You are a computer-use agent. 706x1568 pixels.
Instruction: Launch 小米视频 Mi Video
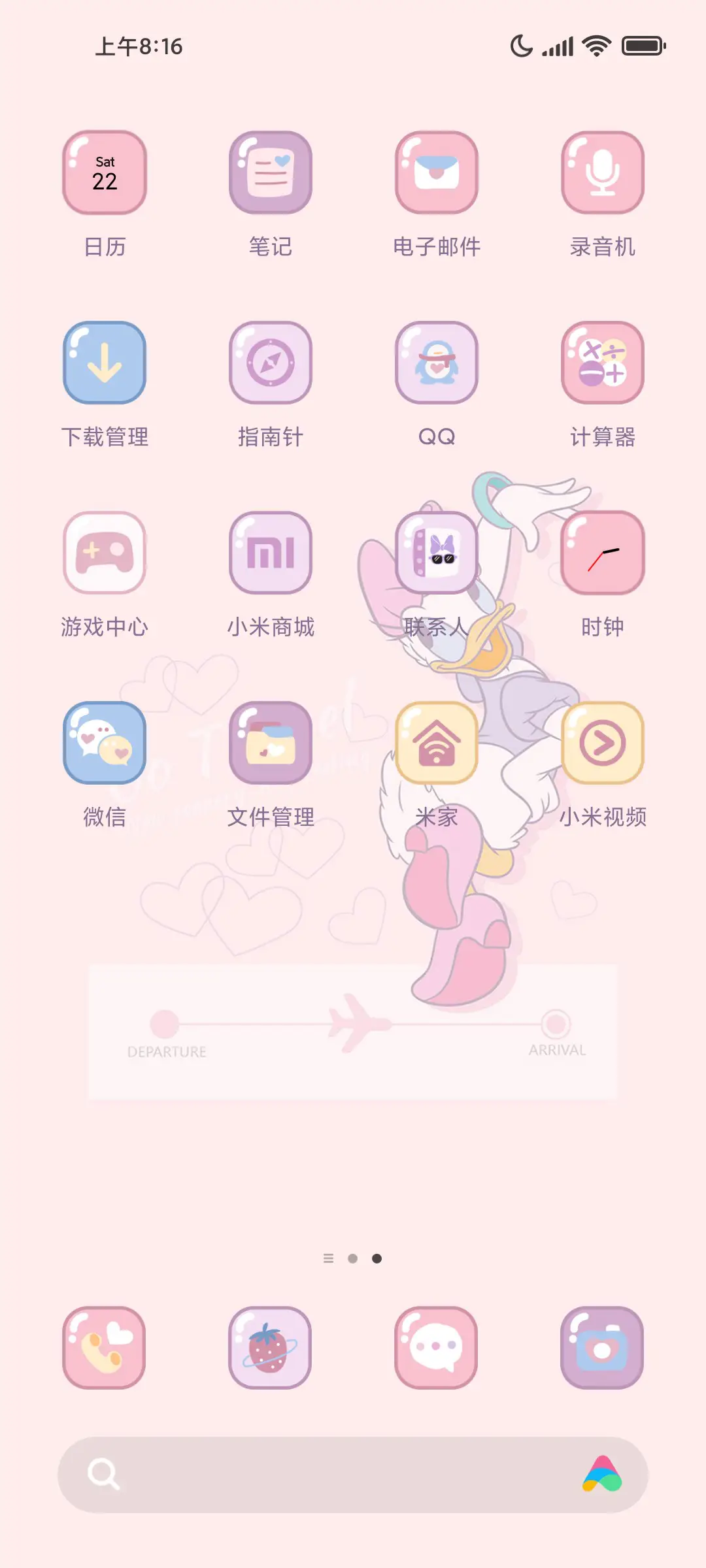tap(603, 743)
